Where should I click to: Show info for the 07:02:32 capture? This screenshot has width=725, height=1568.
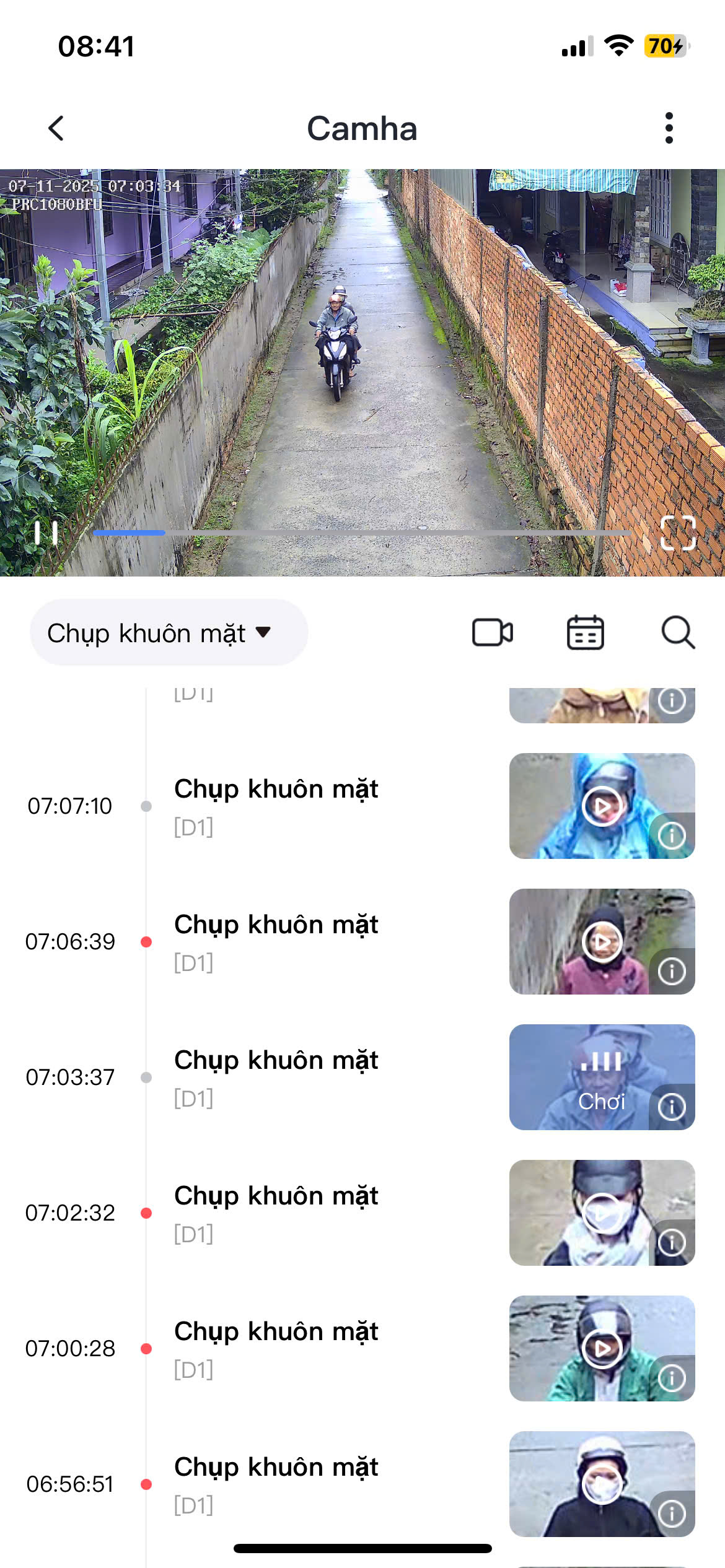(672, 1242)
